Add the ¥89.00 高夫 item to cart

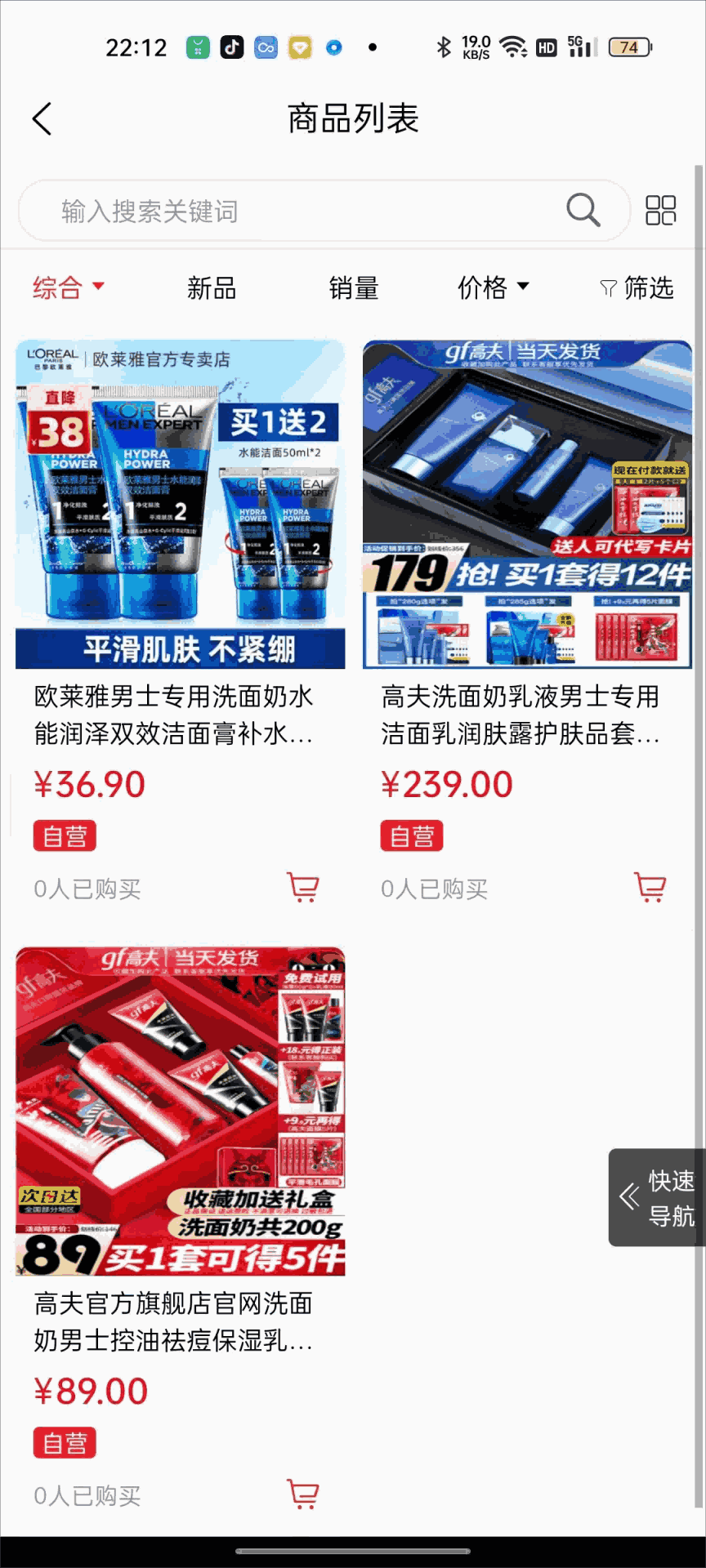[x=303, y=1494]
